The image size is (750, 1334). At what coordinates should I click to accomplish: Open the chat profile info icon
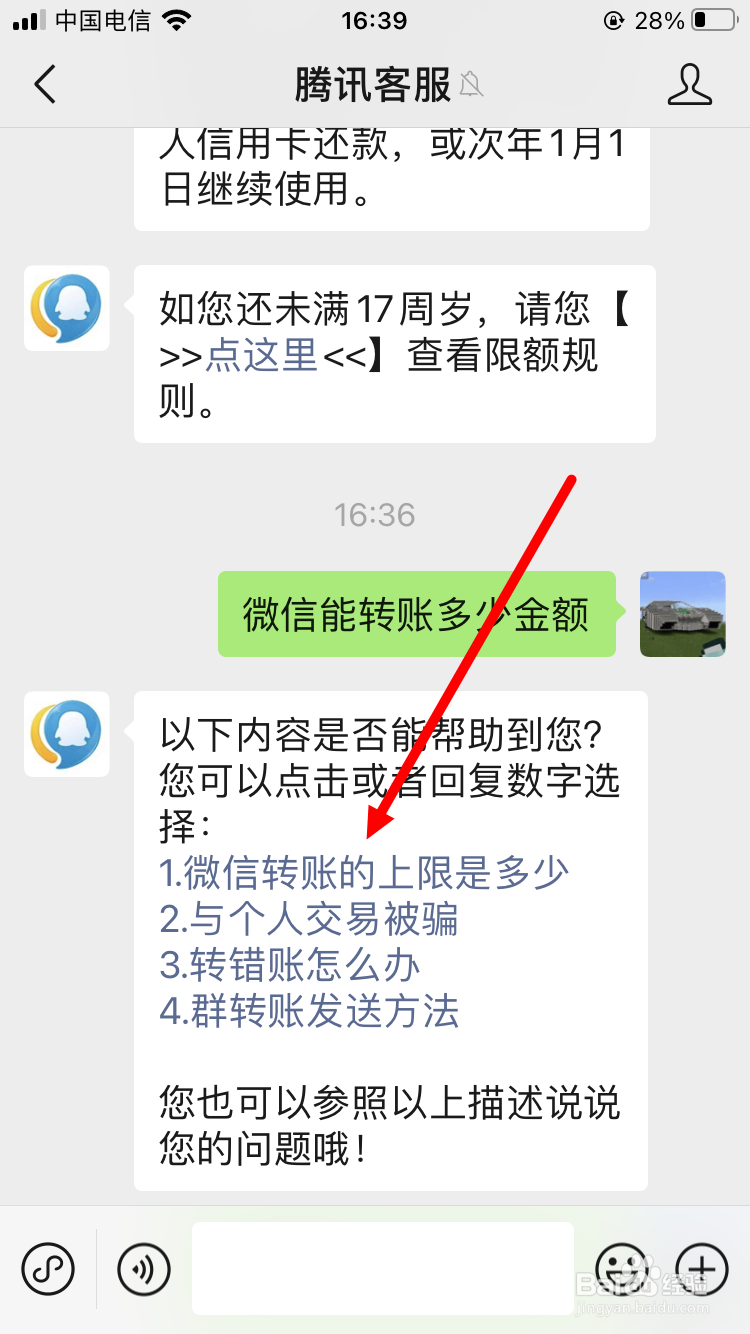(x=689, y=85)
